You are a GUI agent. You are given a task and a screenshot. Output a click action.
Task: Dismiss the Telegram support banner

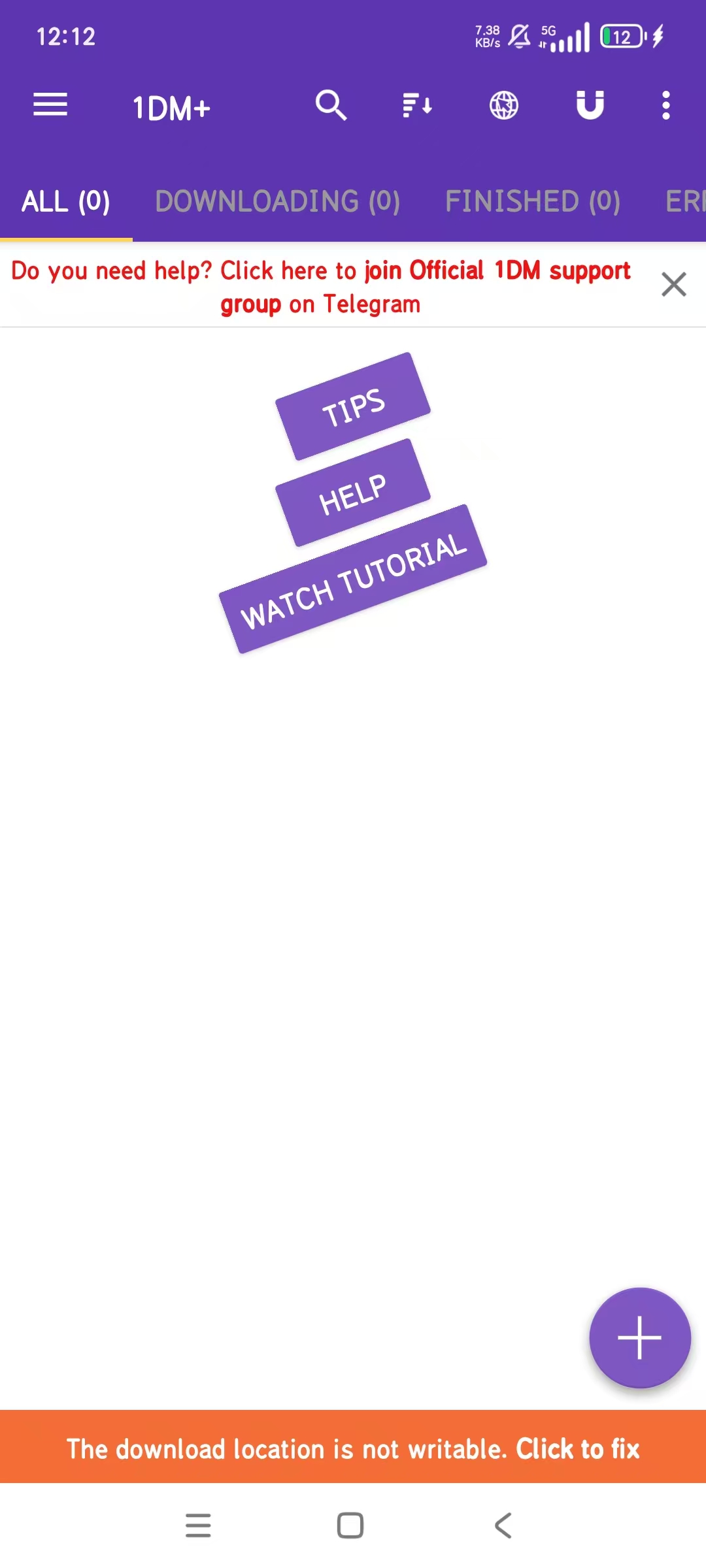coord(673,285)
